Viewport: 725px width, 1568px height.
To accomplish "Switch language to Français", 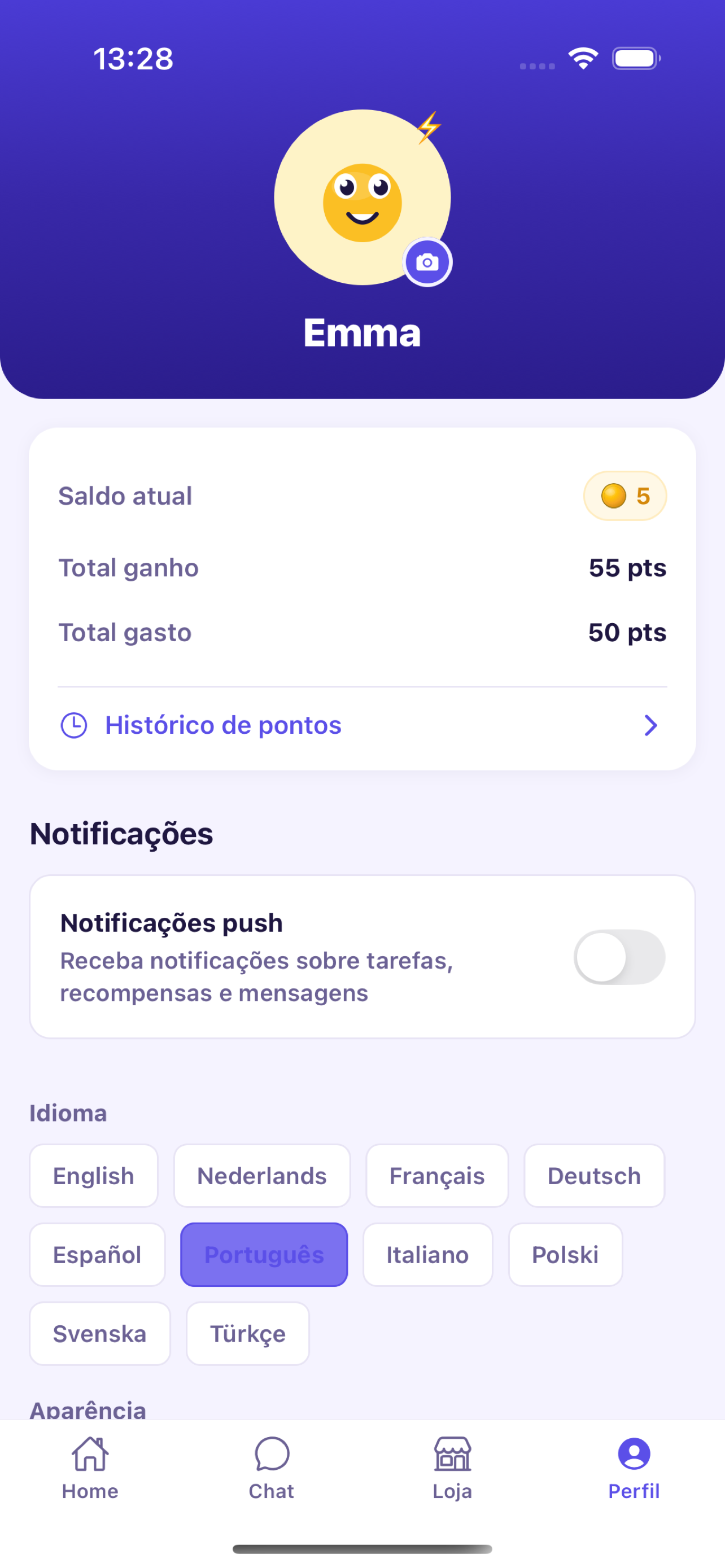I will point(436,1176).
